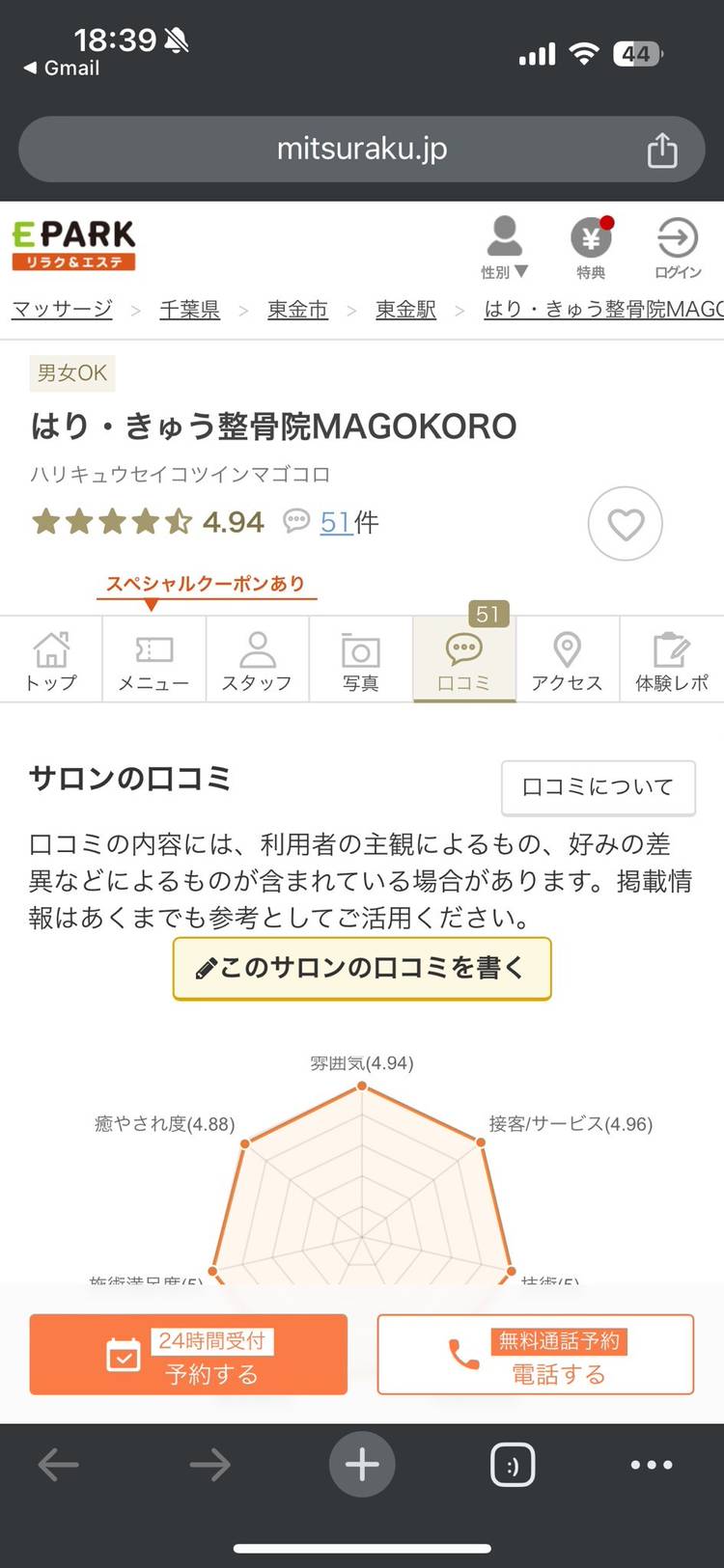Switch to the アクセス tab
The image size is (724, 1568).
567,661
